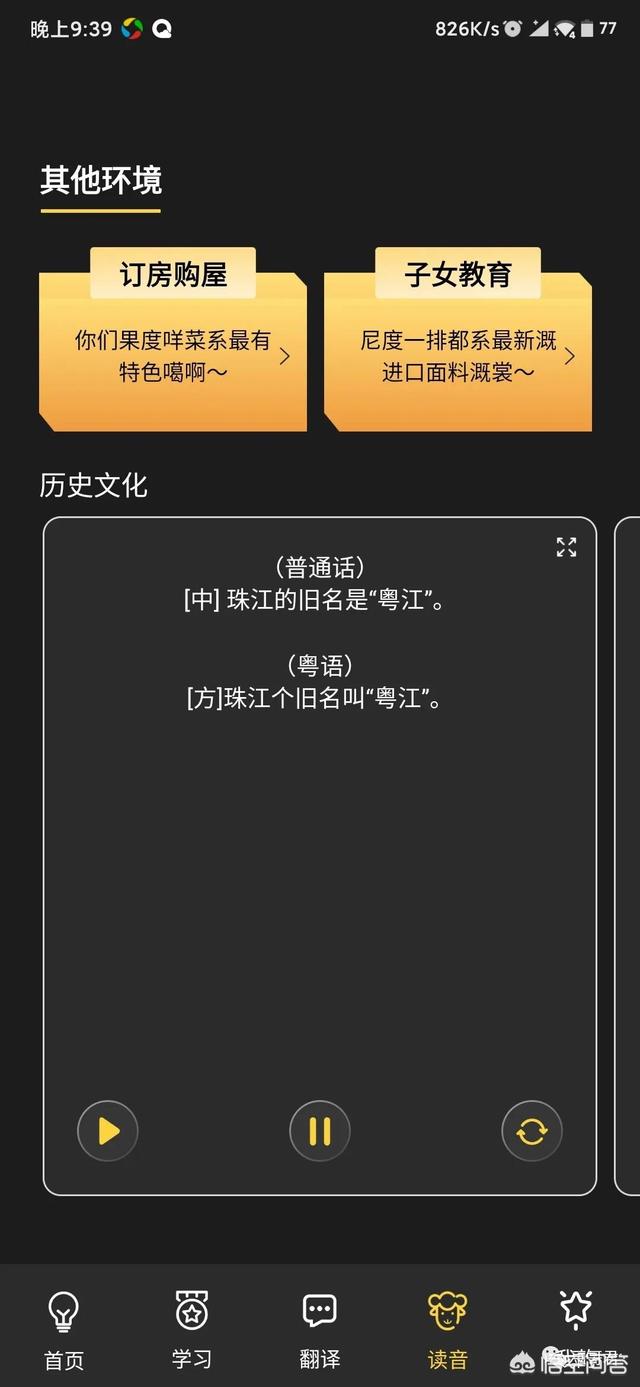
Task: Open the 订房购屋 folder card
Action: pyautogui.click(x=173, y=340)
